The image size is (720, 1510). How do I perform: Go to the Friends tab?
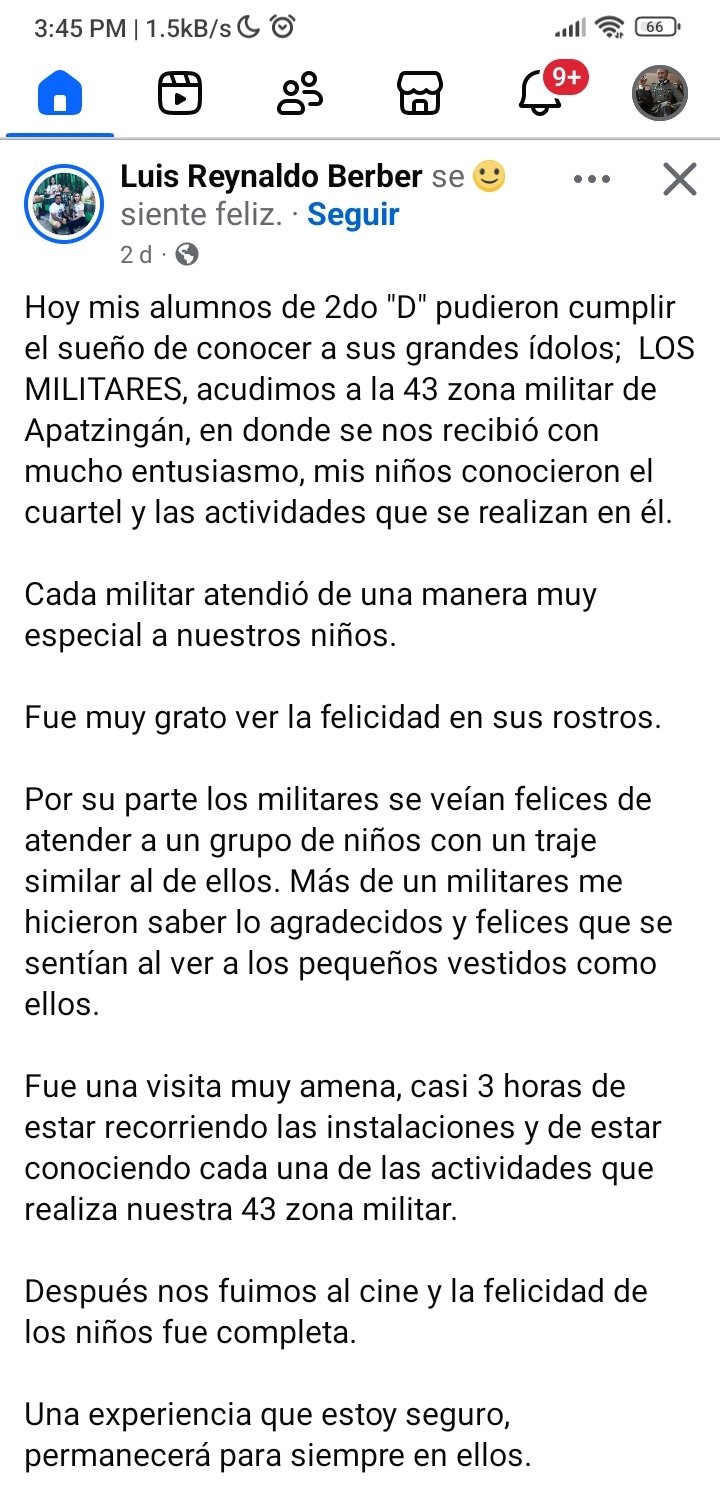[300, 95]
